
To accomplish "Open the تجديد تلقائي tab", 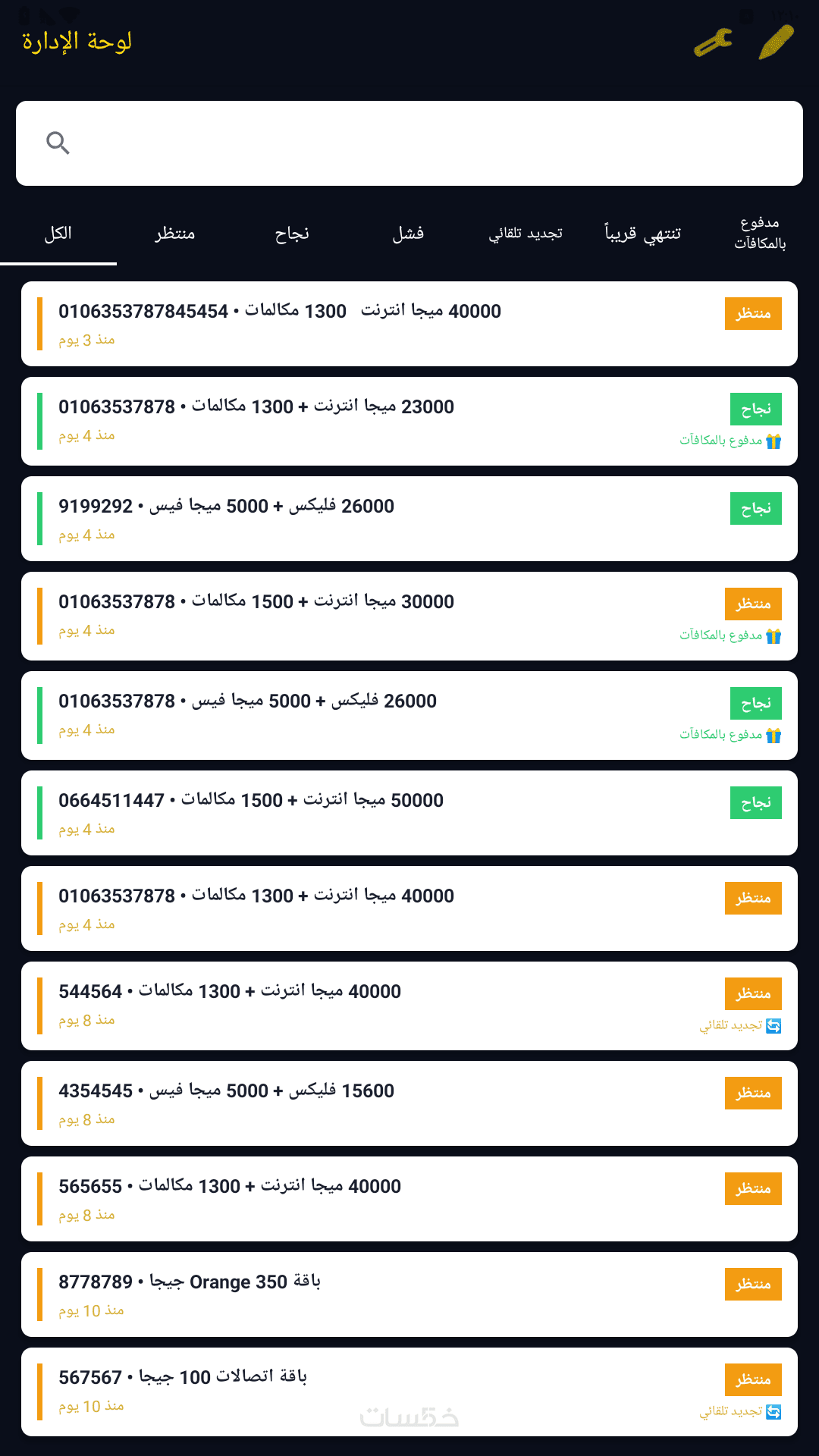I will click(526, 234).
